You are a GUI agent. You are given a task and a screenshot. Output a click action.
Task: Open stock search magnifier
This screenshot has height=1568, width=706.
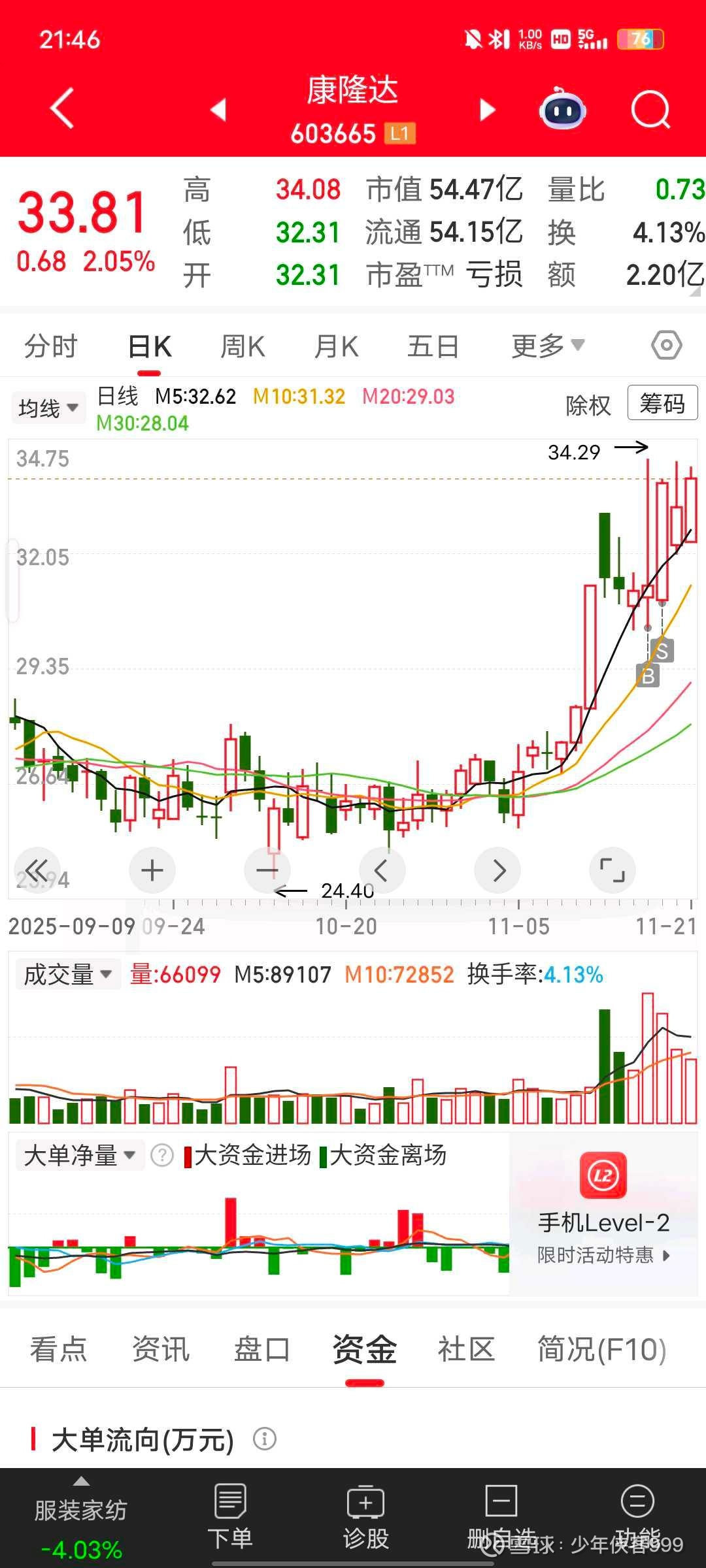click(x=650, y=109)
